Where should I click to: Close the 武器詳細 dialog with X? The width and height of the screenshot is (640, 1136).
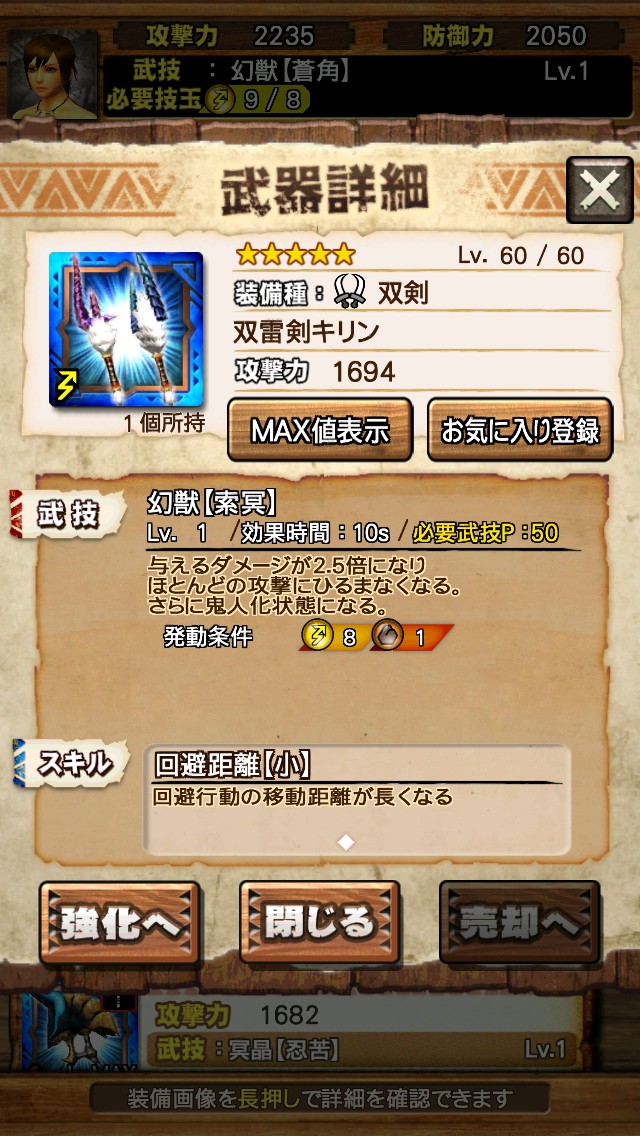pos(598,190)
